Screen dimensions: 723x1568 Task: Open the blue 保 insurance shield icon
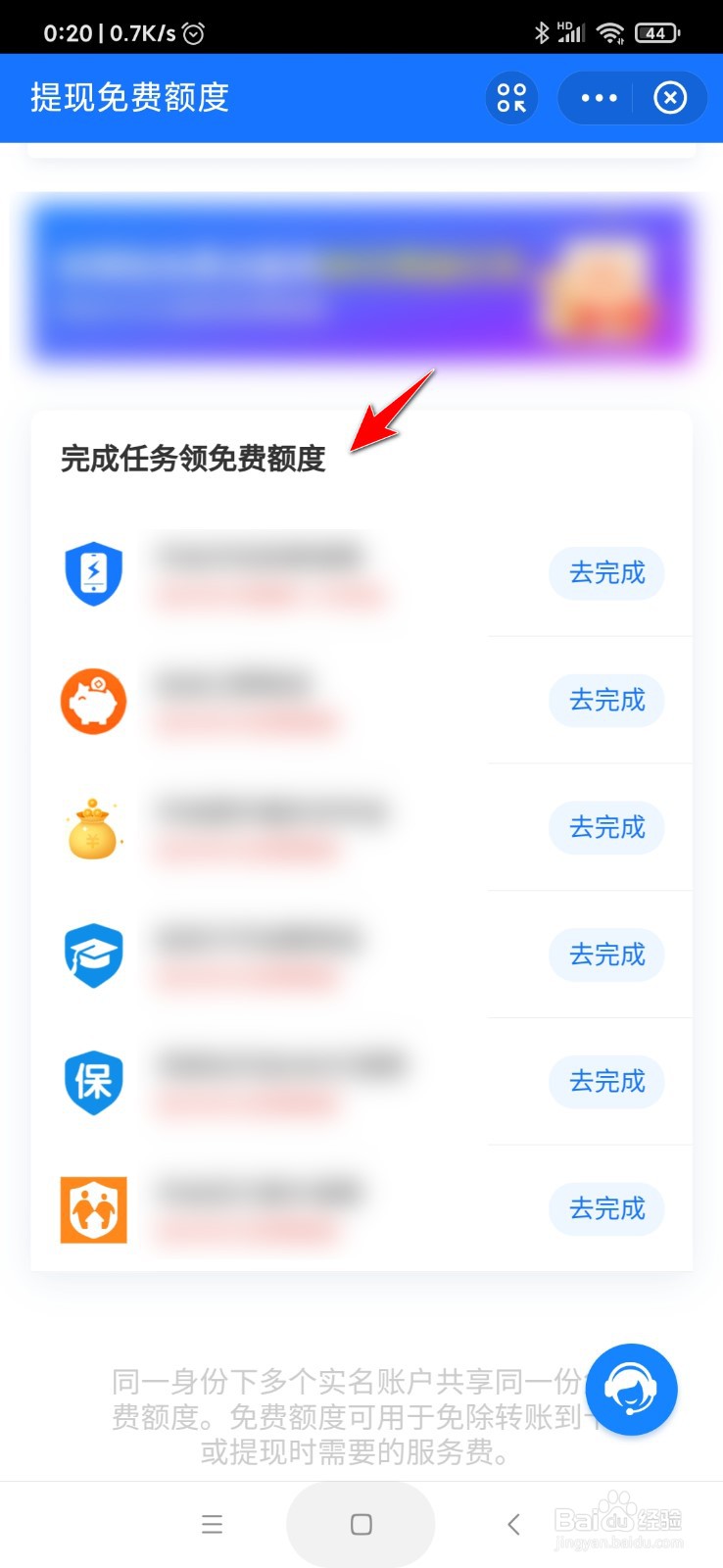pos(93,1082)
